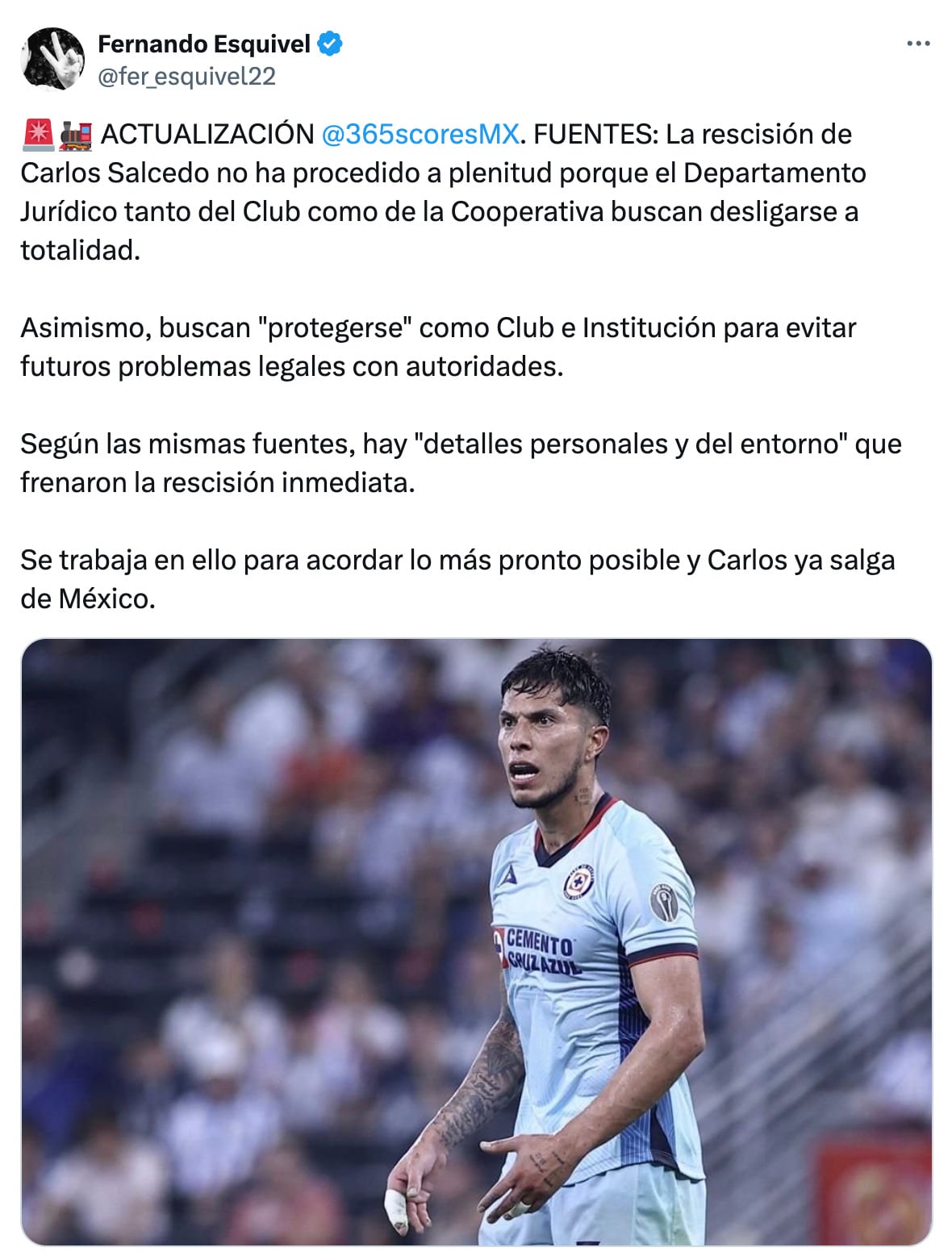952x1260 pixels.
Task: Visit the Fernando Esquivel display name
Action: (203, 44)
